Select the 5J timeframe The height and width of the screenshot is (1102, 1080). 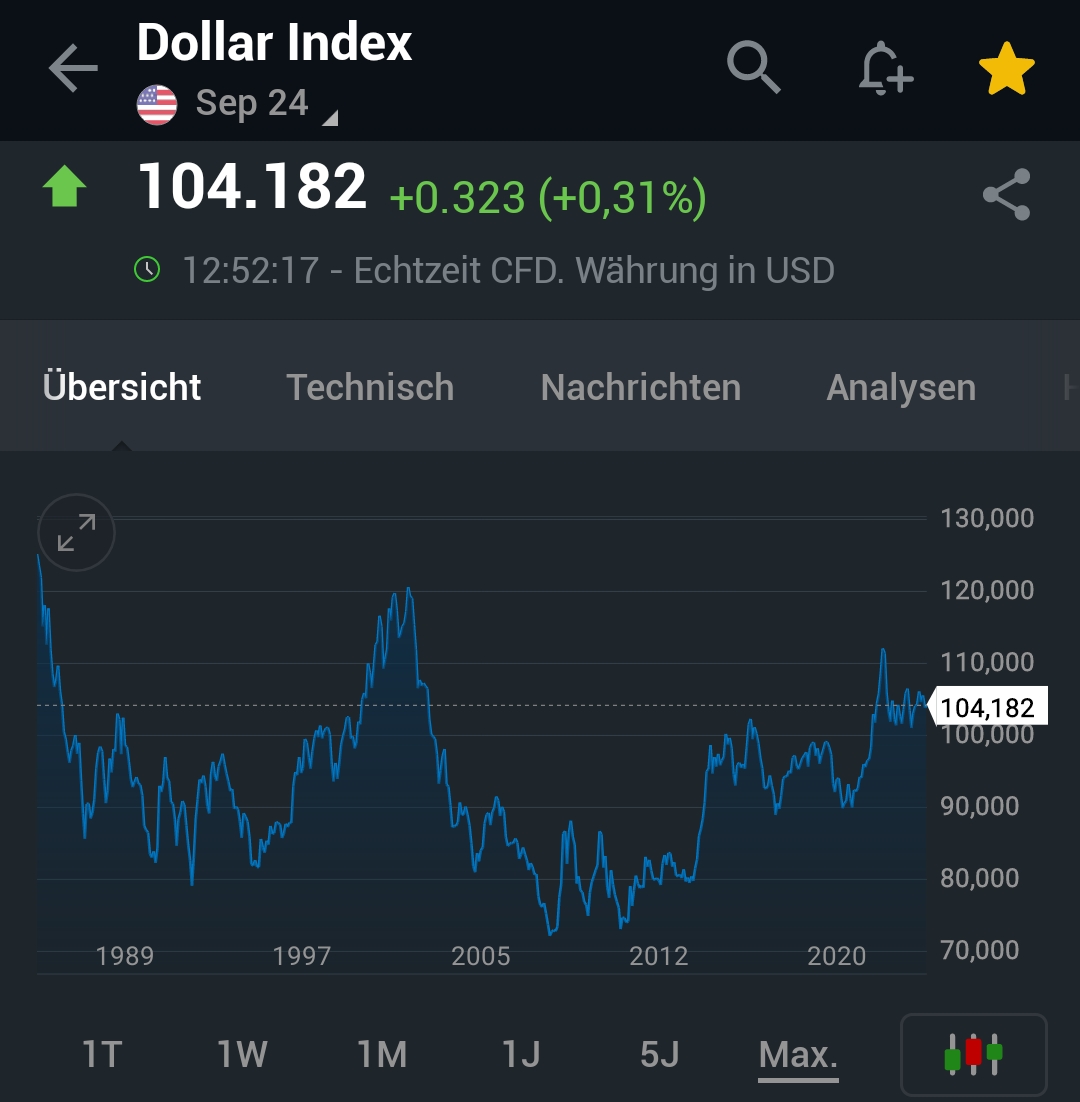[x=661, y=1054]
